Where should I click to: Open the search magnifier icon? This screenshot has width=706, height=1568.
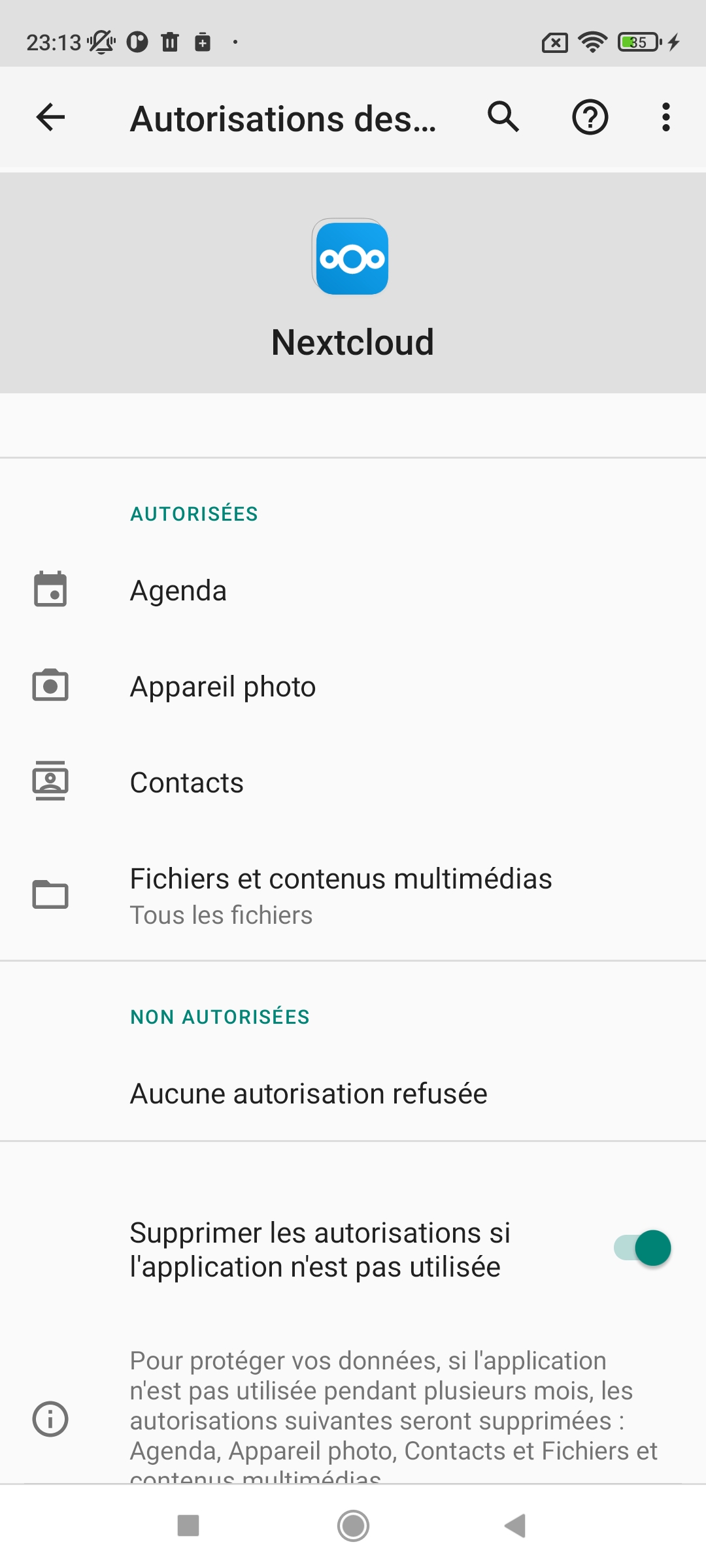[x=503, y=118]
